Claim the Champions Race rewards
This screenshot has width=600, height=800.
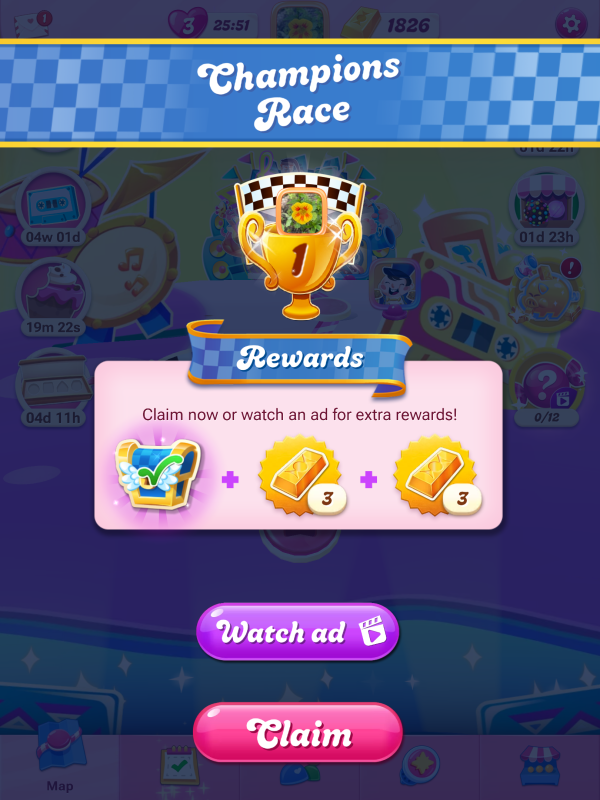click(x=298, y=735)
